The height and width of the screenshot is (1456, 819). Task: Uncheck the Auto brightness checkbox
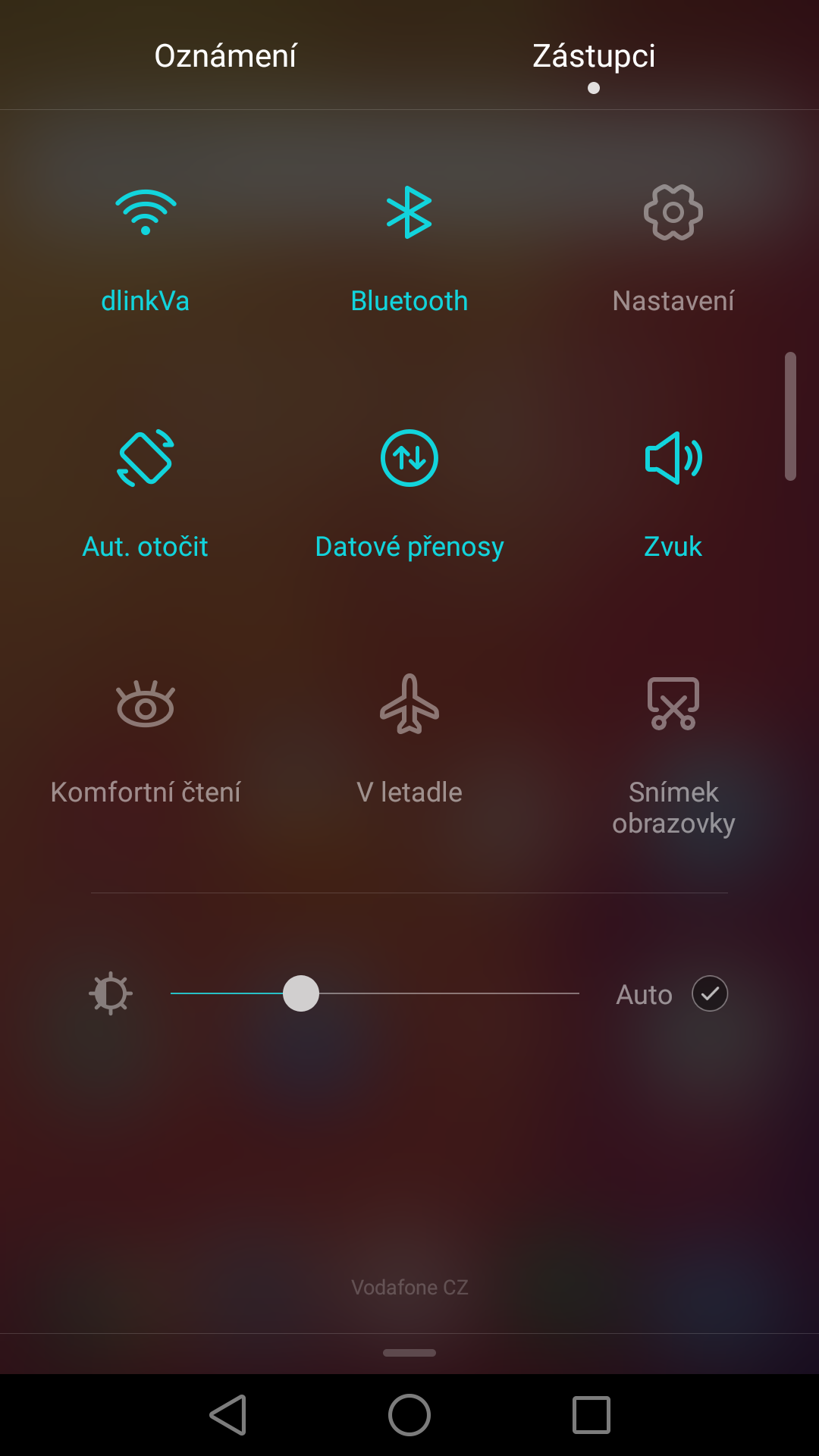coord(710,993)
